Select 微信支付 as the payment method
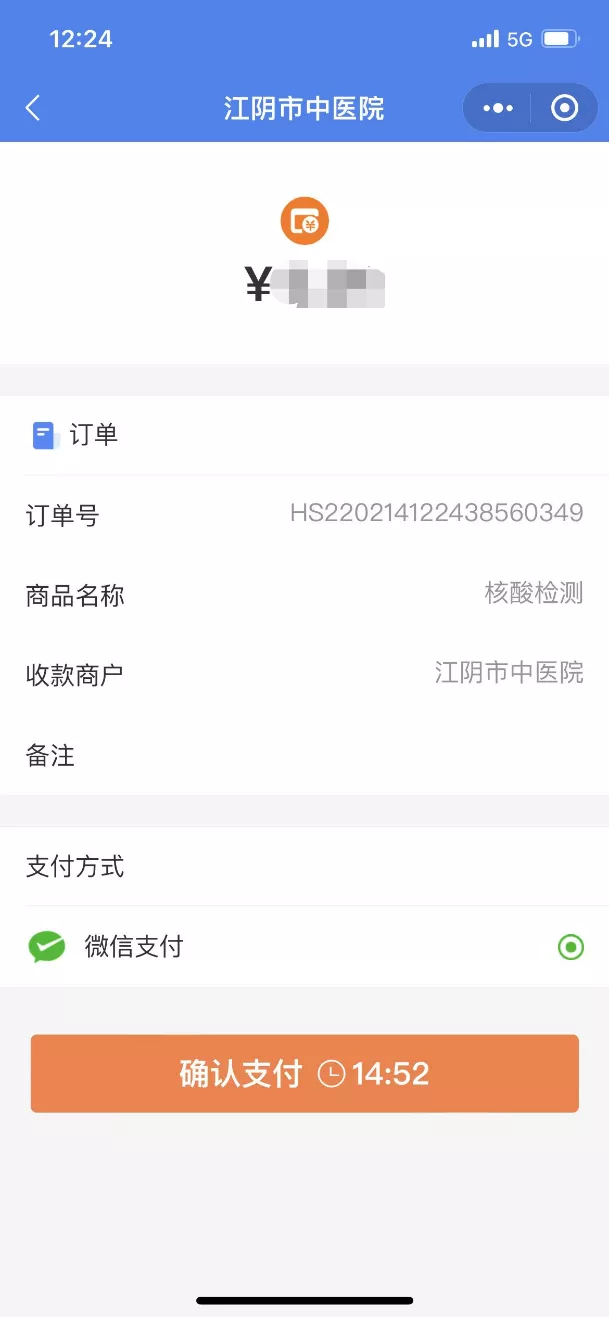Screen dimensions: 609x1317 tap(570, 946)
